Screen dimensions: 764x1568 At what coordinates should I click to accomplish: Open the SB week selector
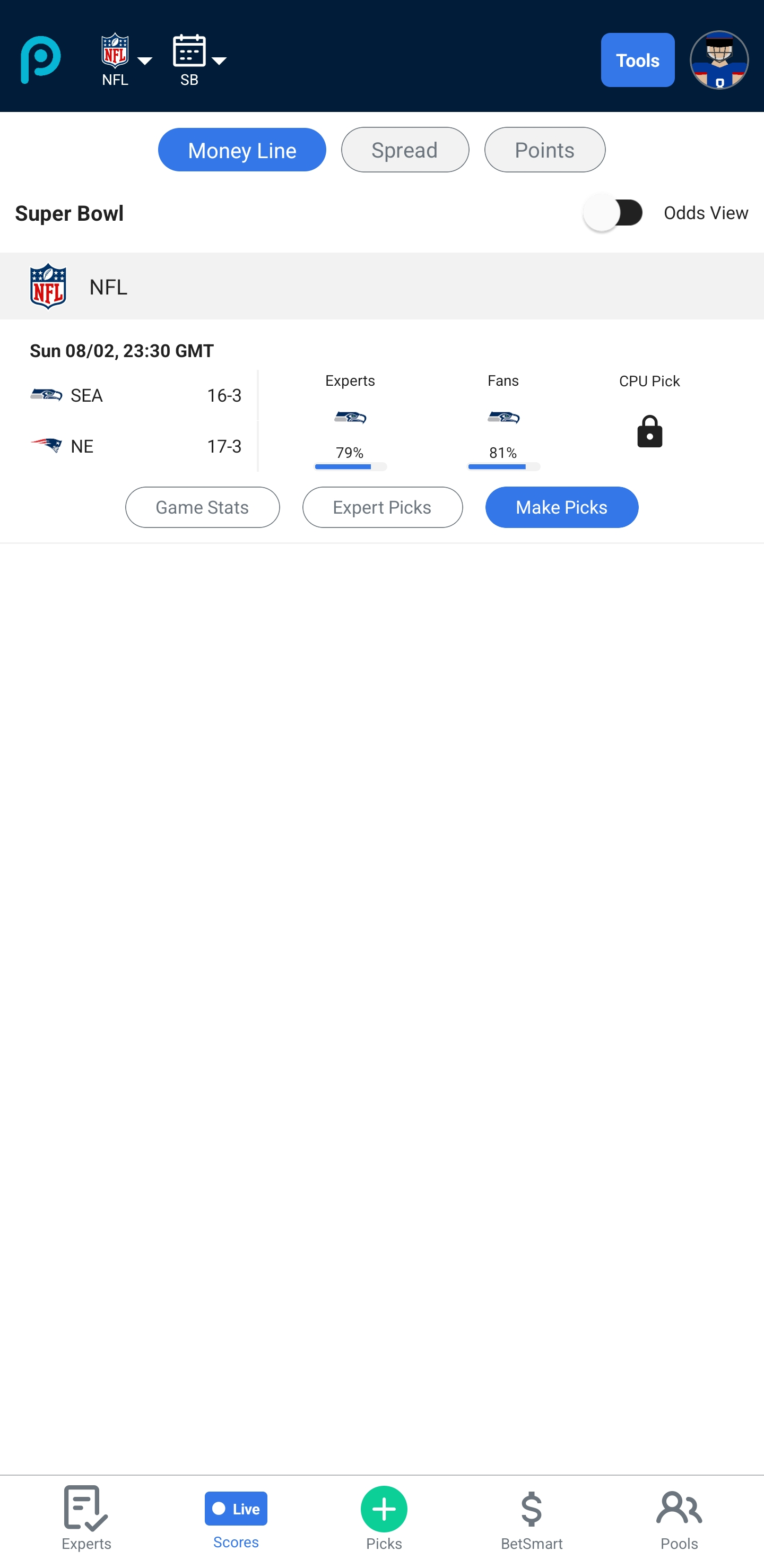click(199, 59)
